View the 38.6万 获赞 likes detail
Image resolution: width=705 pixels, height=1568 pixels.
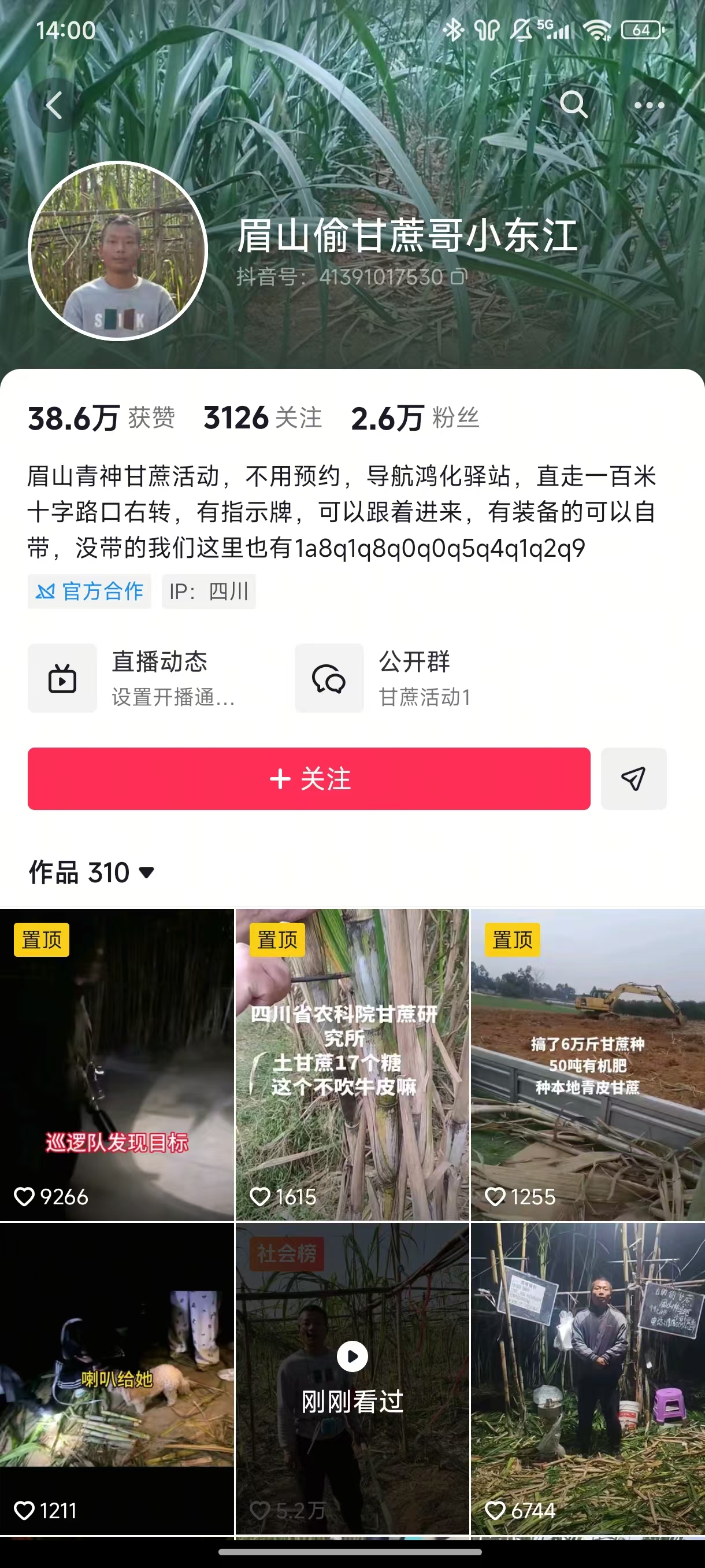(x=101, y=418)
